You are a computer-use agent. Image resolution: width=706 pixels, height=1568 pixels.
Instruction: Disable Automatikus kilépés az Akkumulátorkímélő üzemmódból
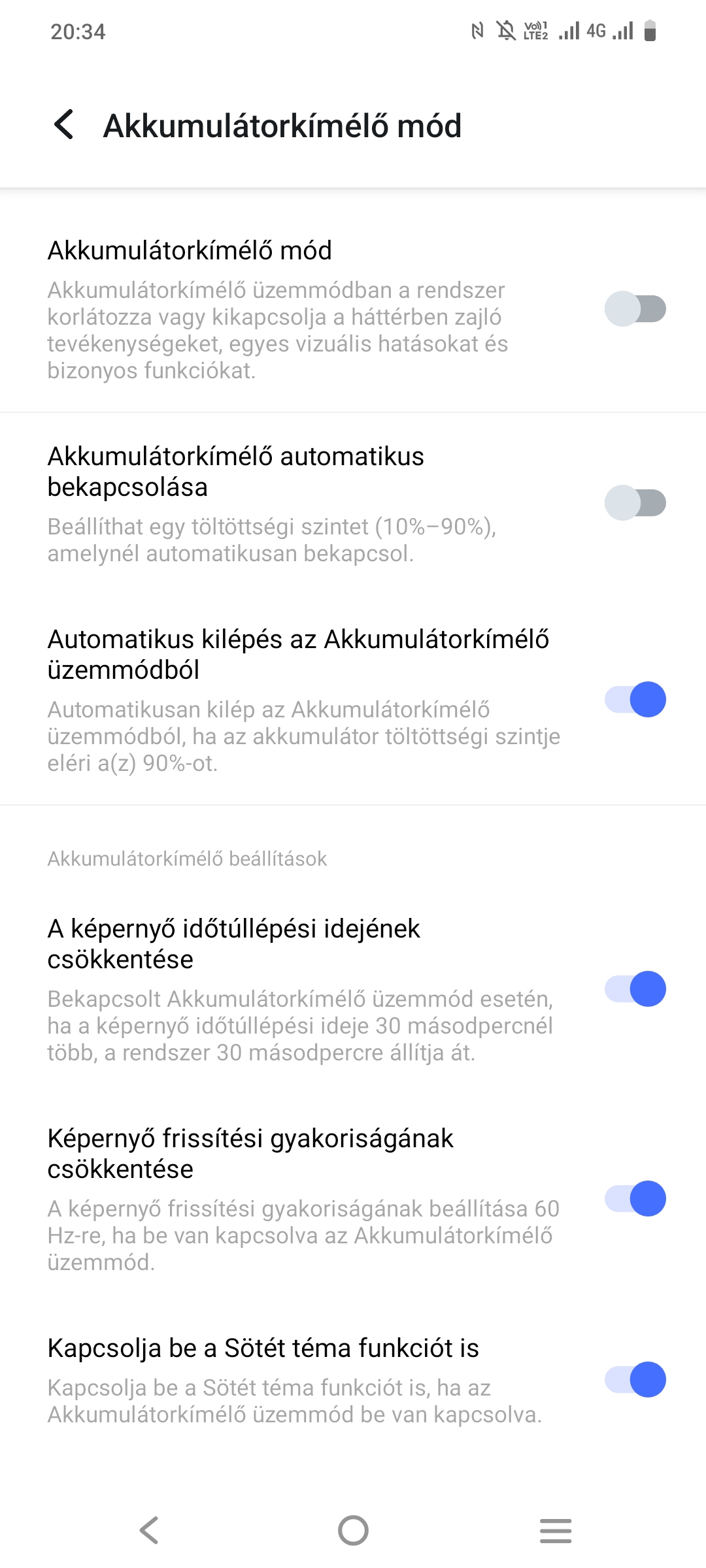(x=635, y=700)
